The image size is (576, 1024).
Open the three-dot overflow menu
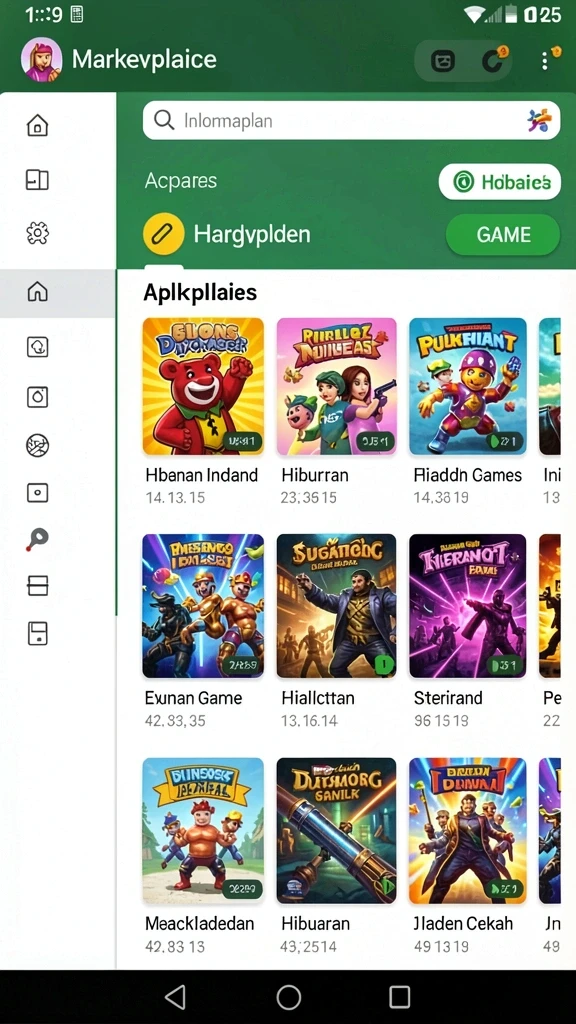pos(545,61)
